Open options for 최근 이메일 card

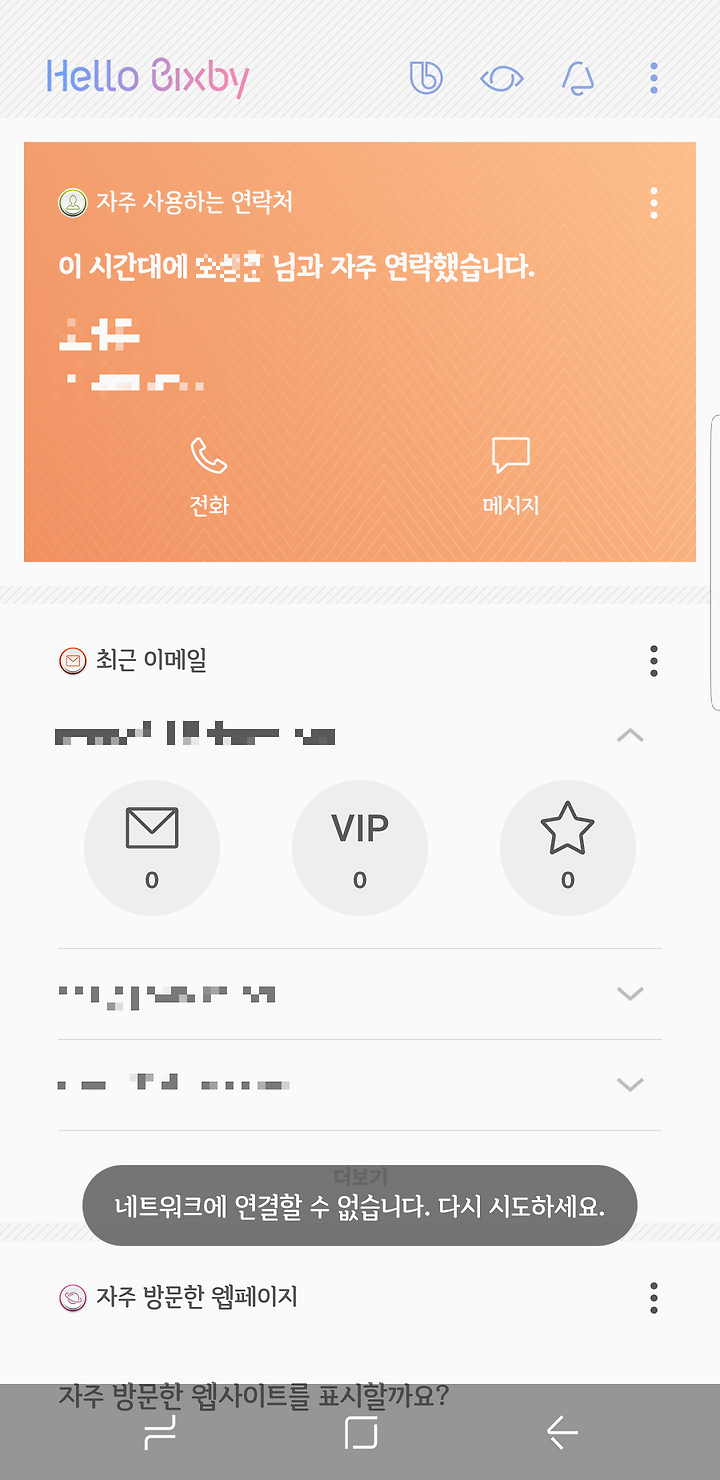[653, 661]
